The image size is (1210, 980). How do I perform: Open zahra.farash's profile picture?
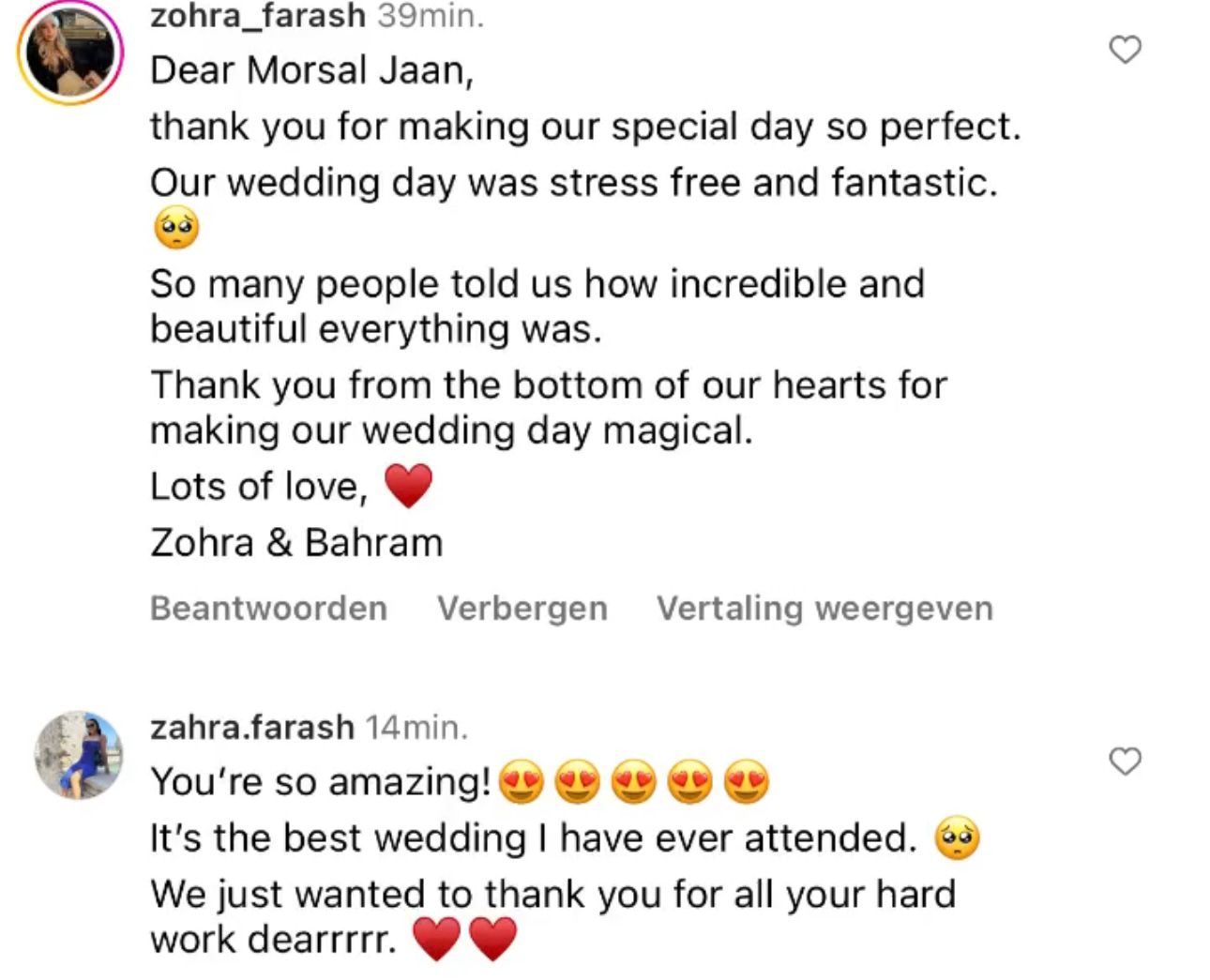(79, 755)
